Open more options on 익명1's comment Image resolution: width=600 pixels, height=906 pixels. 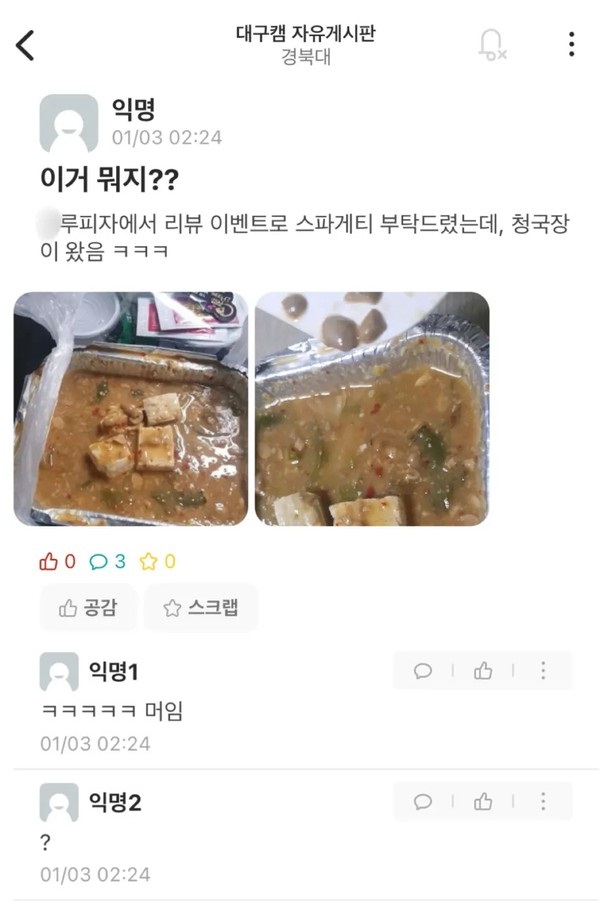click(x=543, y=671)
